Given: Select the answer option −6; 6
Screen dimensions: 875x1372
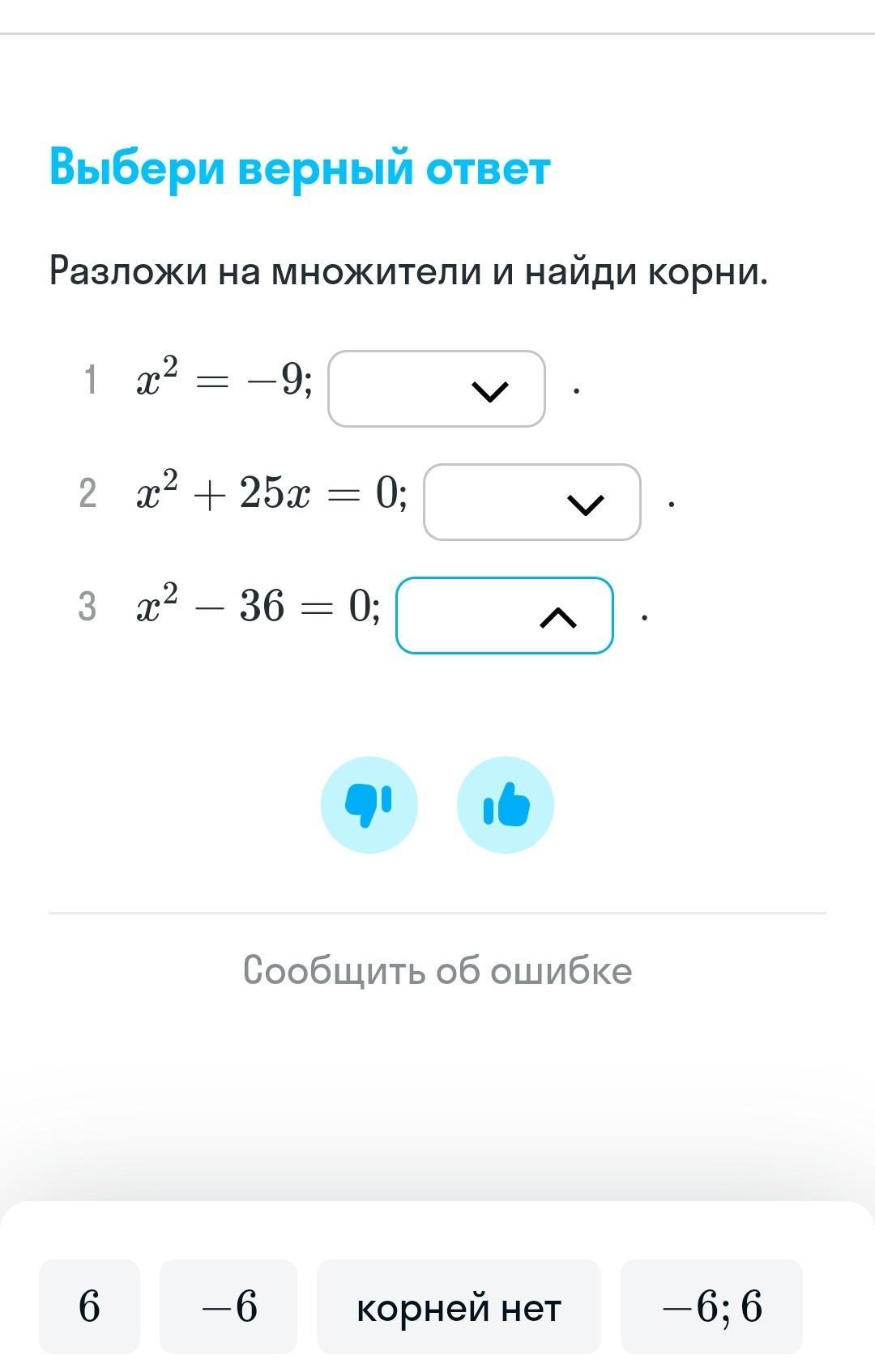Looking at the screenshot, I should point(711,1306).
